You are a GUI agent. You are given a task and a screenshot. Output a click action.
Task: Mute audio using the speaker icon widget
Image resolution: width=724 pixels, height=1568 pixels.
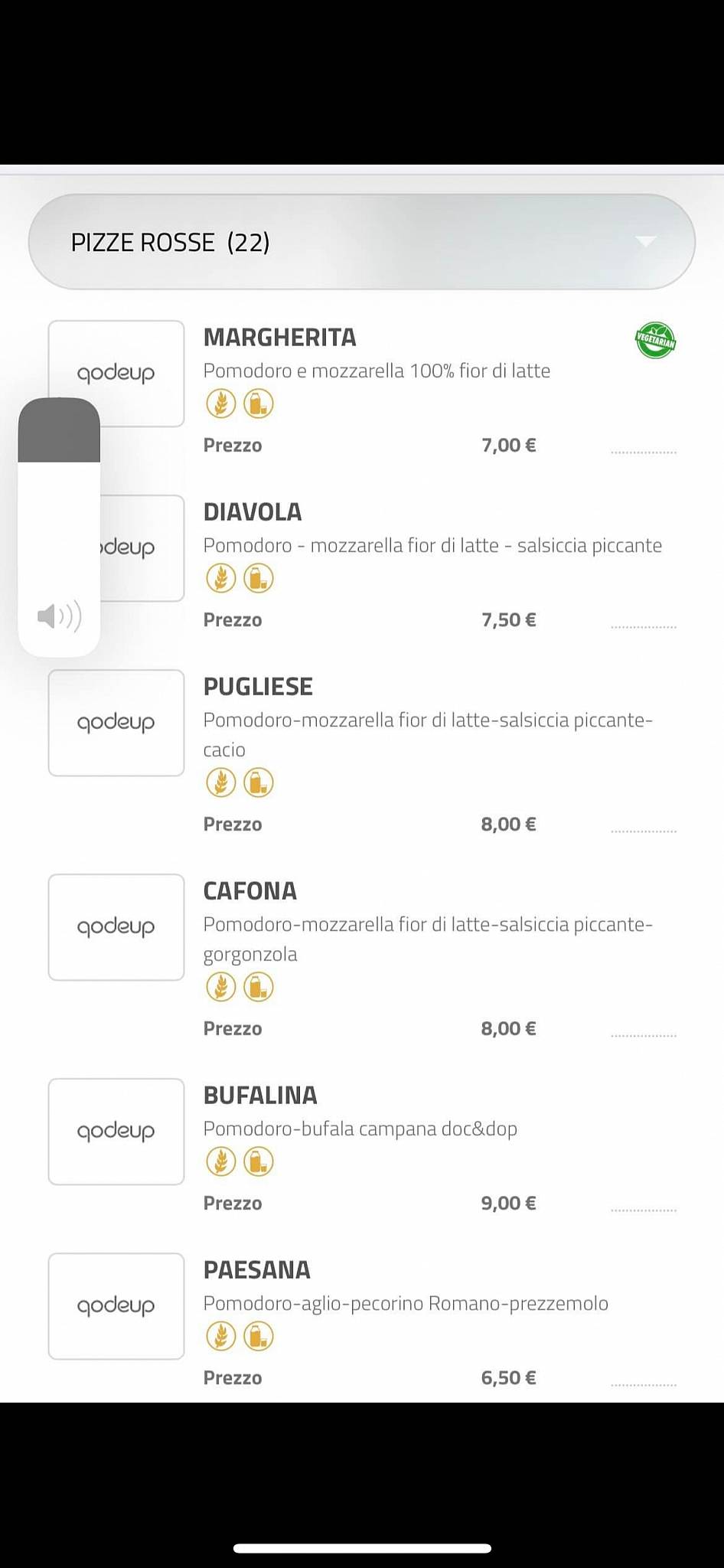click(x=58, y=616)
